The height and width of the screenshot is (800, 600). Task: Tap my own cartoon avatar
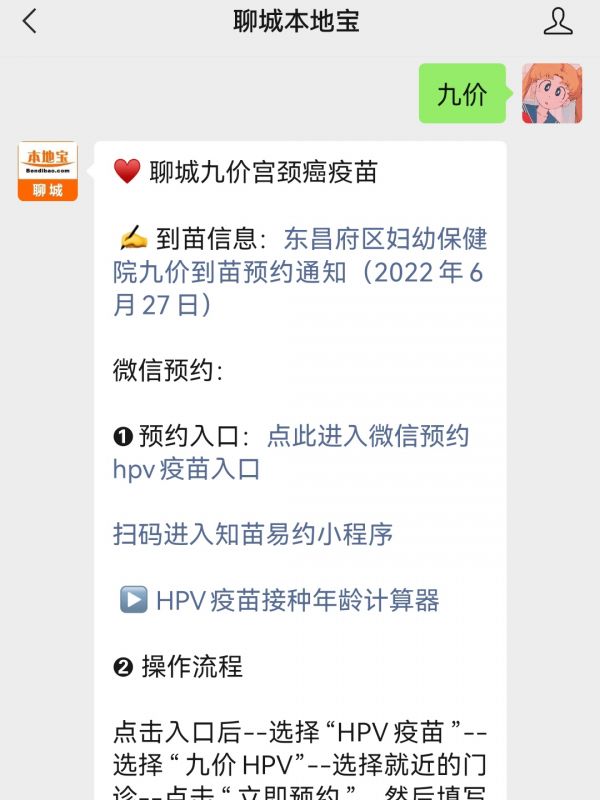point(552,93)
